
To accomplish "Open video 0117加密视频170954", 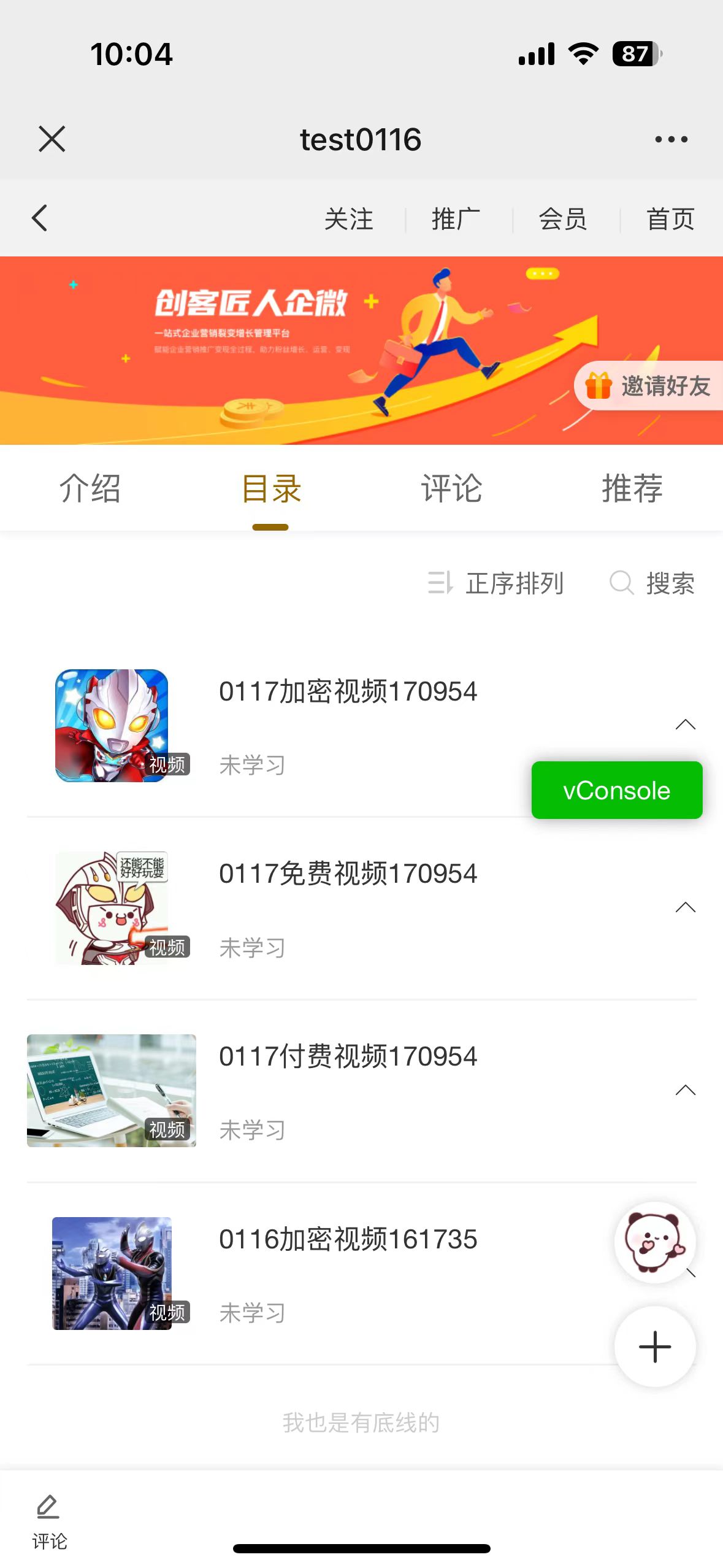I will 348,692.
